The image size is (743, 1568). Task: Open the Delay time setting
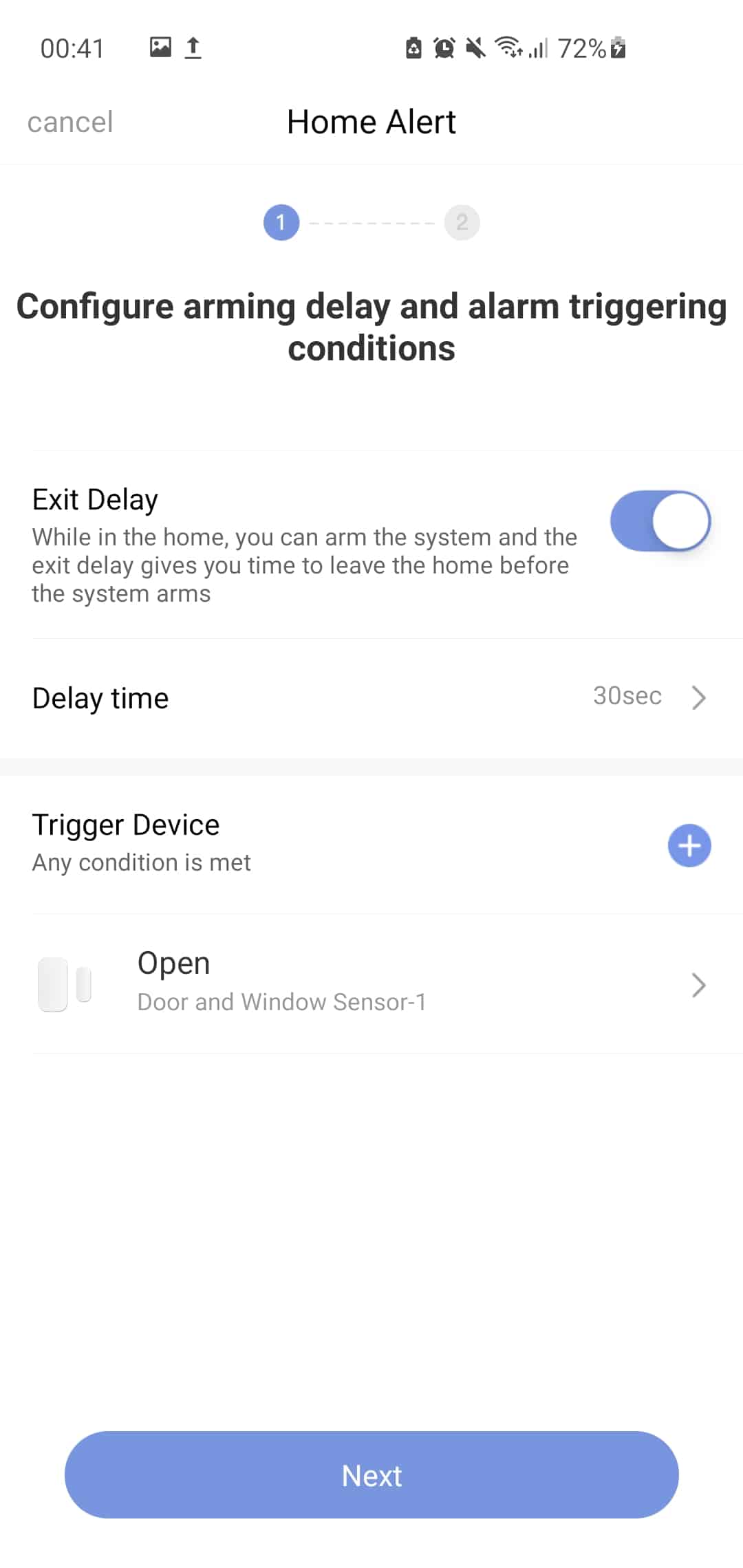point(371,697)
